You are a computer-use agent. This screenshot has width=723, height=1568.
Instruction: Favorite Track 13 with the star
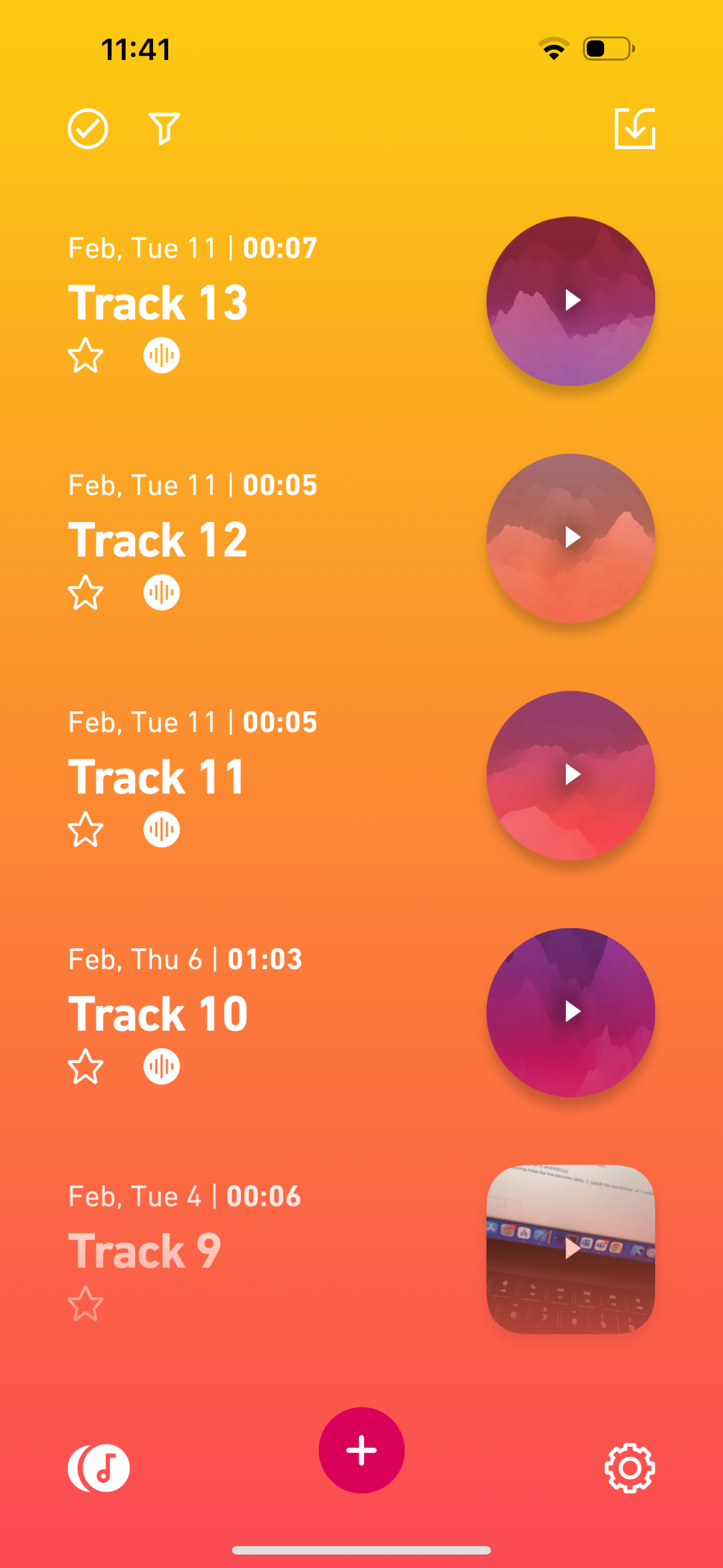(85, 356)
